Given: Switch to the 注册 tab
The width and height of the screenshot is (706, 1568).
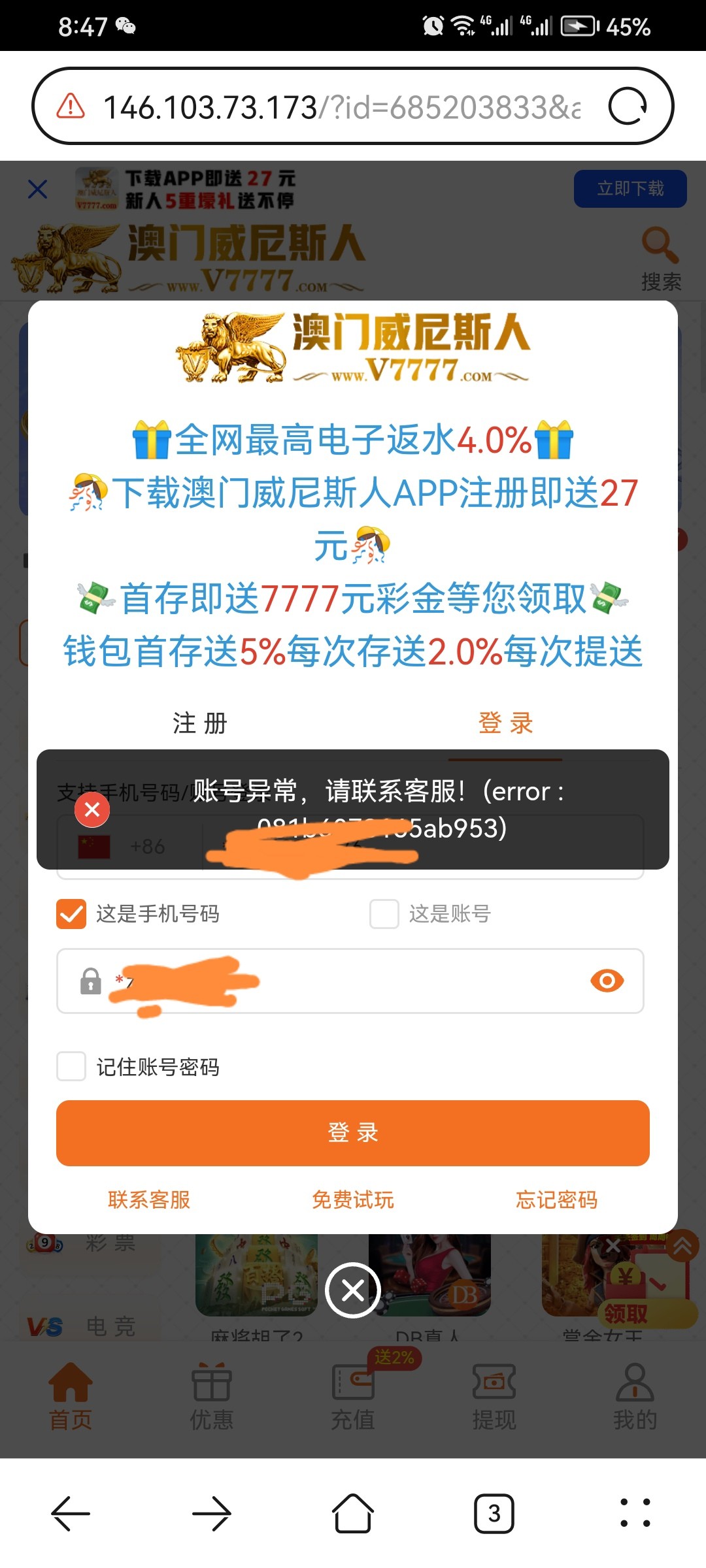Looking at the screenshot, I should coord(200,723).
